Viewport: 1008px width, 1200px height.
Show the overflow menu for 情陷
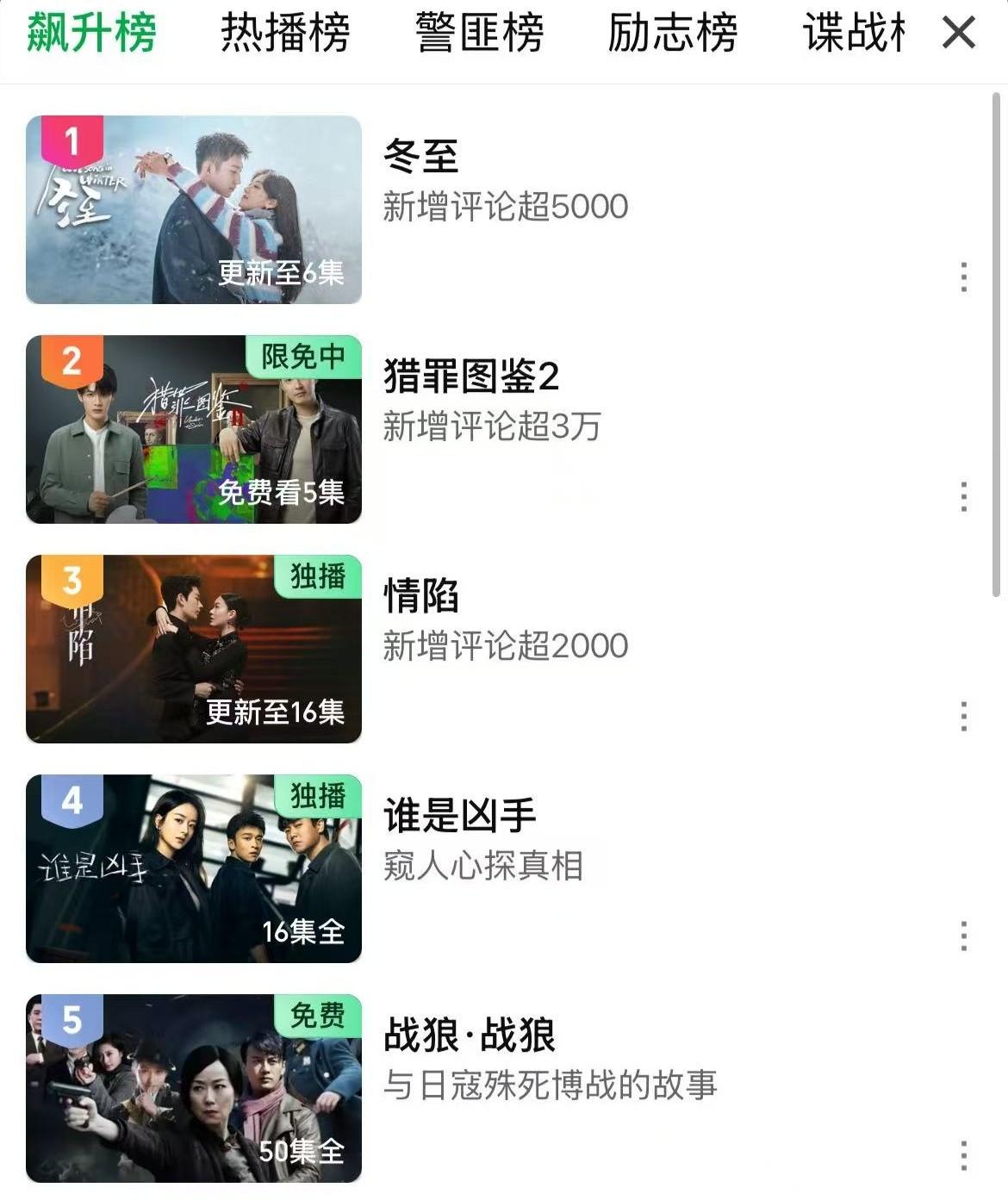tap(963, 717)
